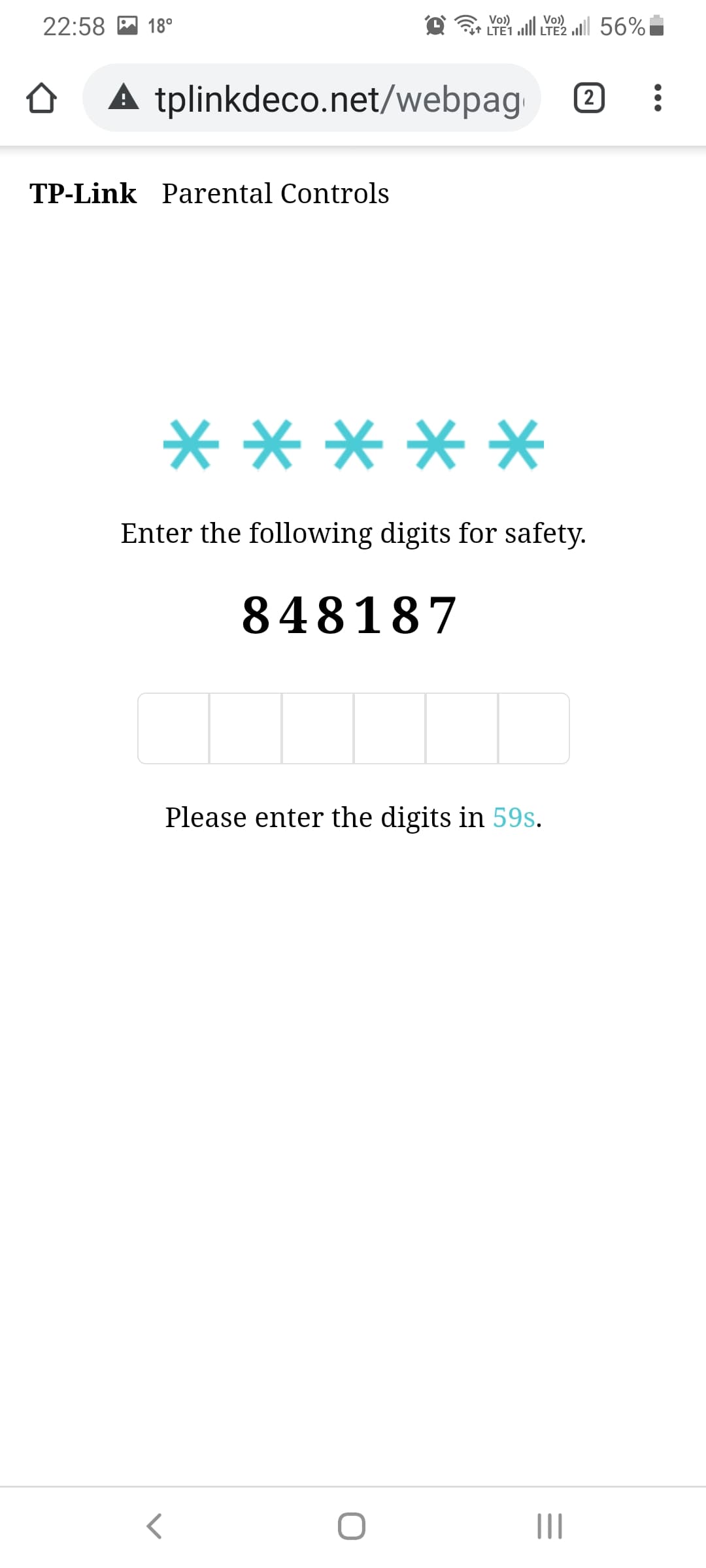Open the browser overflow menu
This screenshot has height=1568, width=706.
(658, 98)
